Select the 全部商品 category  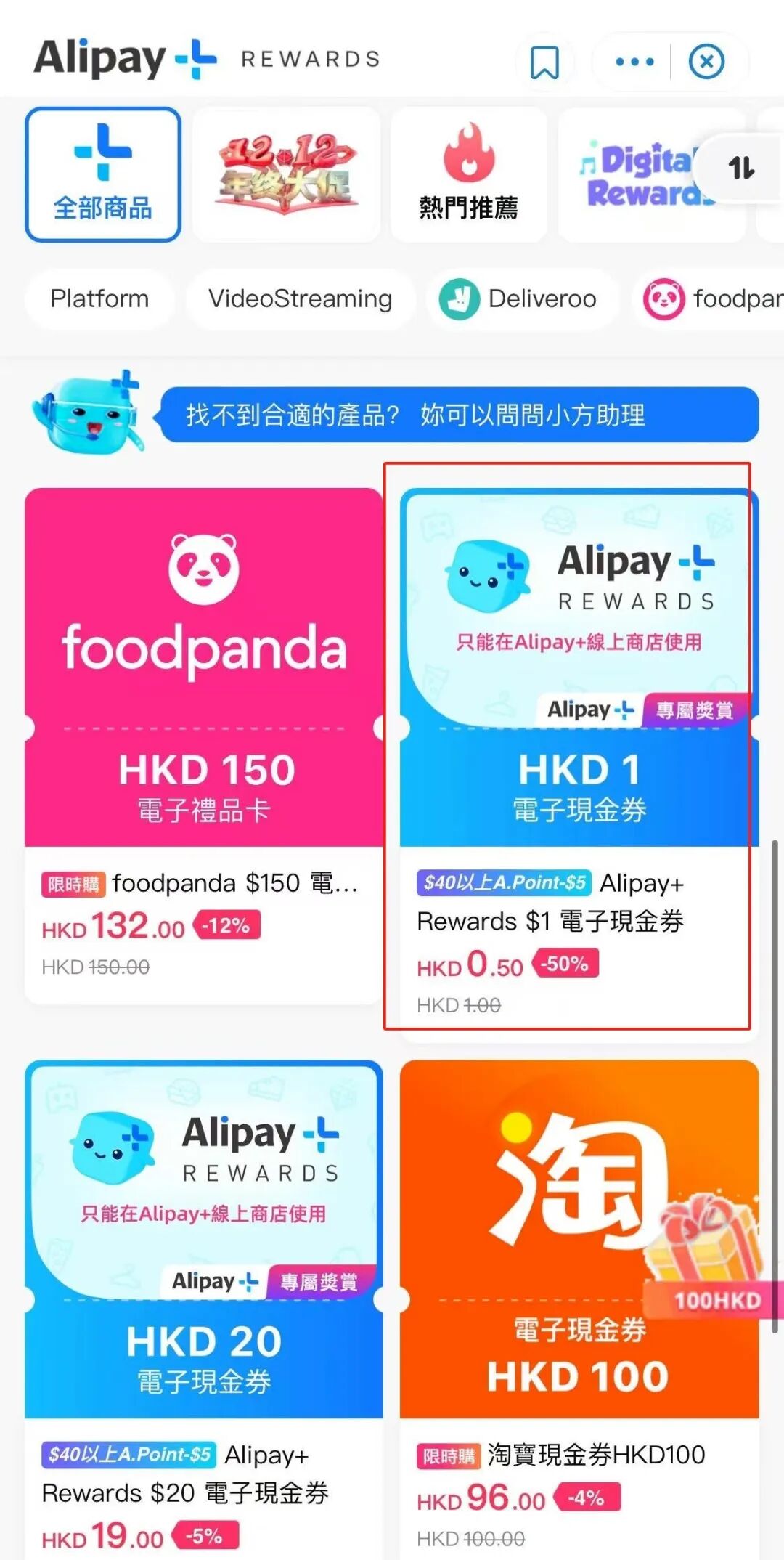coord(103,174)
